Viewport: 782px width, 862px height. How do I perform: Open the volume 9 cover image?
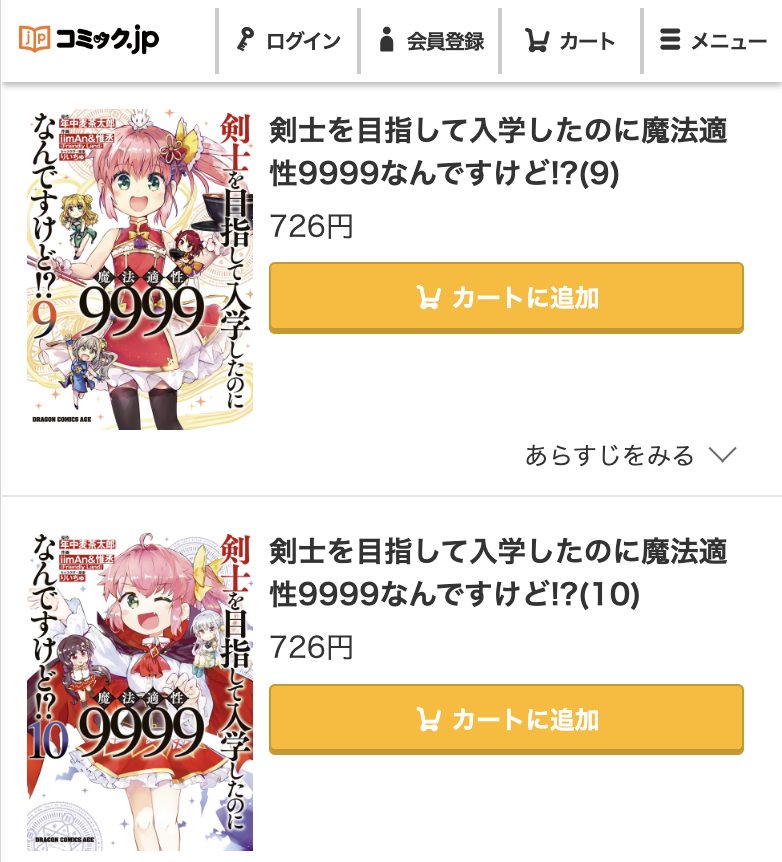tap(140, 270)
